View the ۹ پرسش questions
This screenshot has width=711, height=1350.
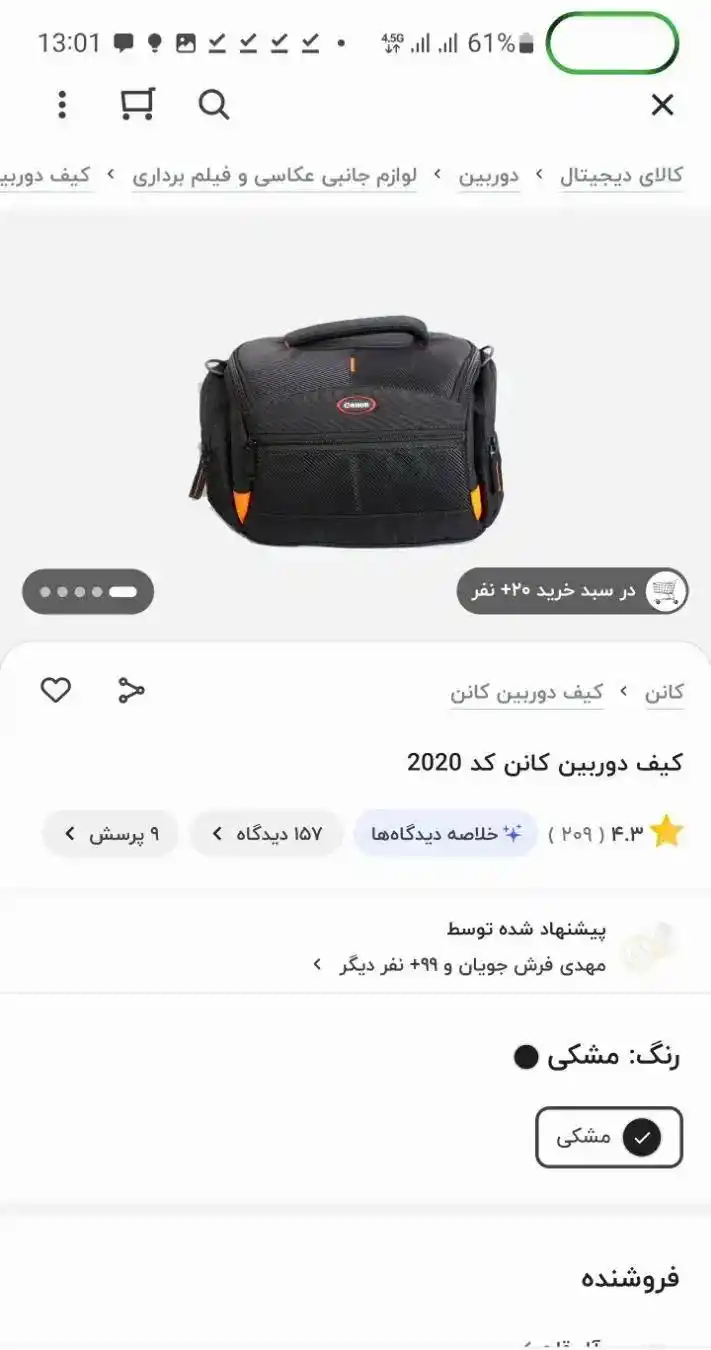(111, 834)
